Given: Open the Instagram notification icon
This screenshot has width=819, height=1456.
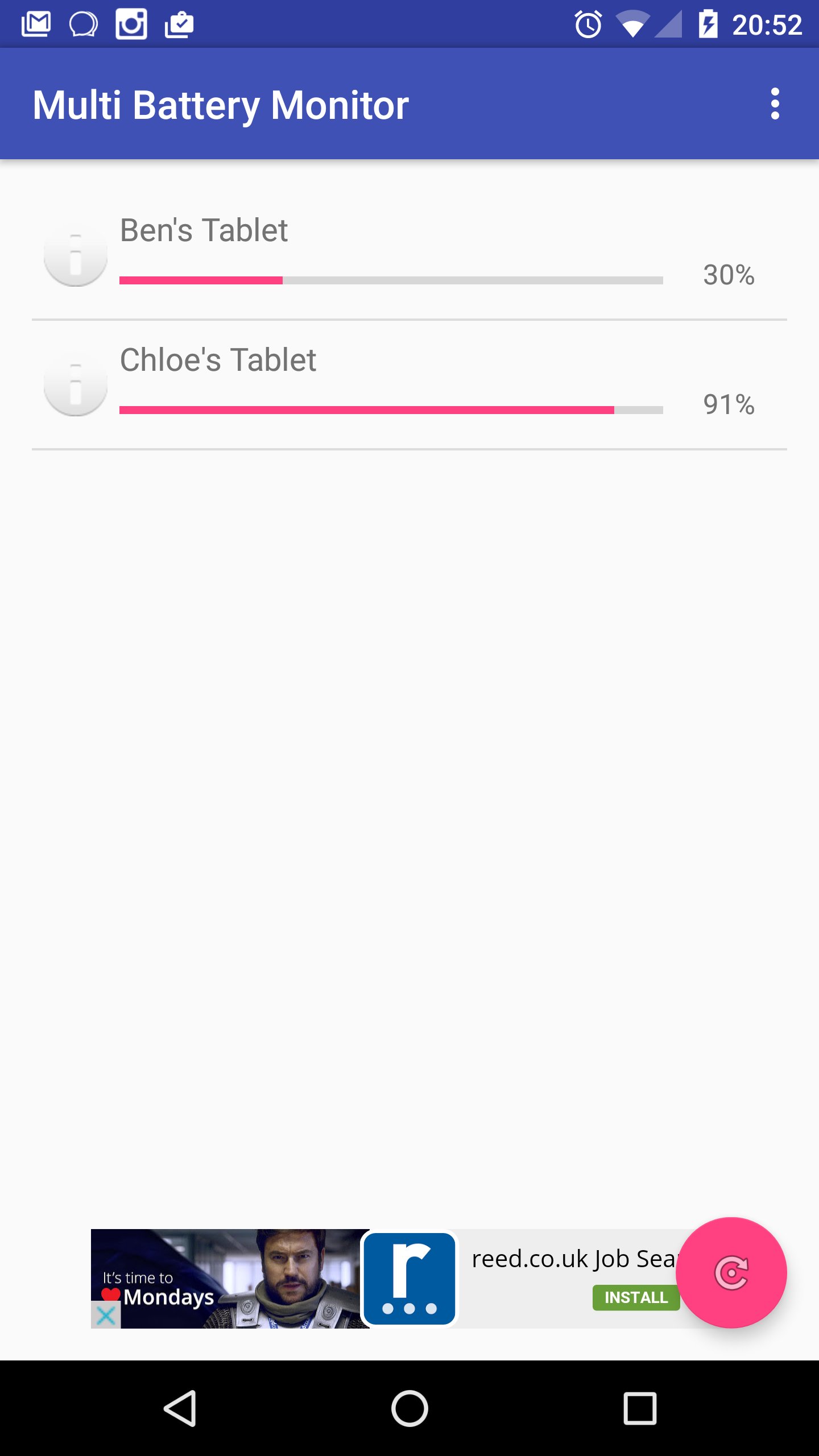Looking at the screenshot, I should [x=132, y=24].
